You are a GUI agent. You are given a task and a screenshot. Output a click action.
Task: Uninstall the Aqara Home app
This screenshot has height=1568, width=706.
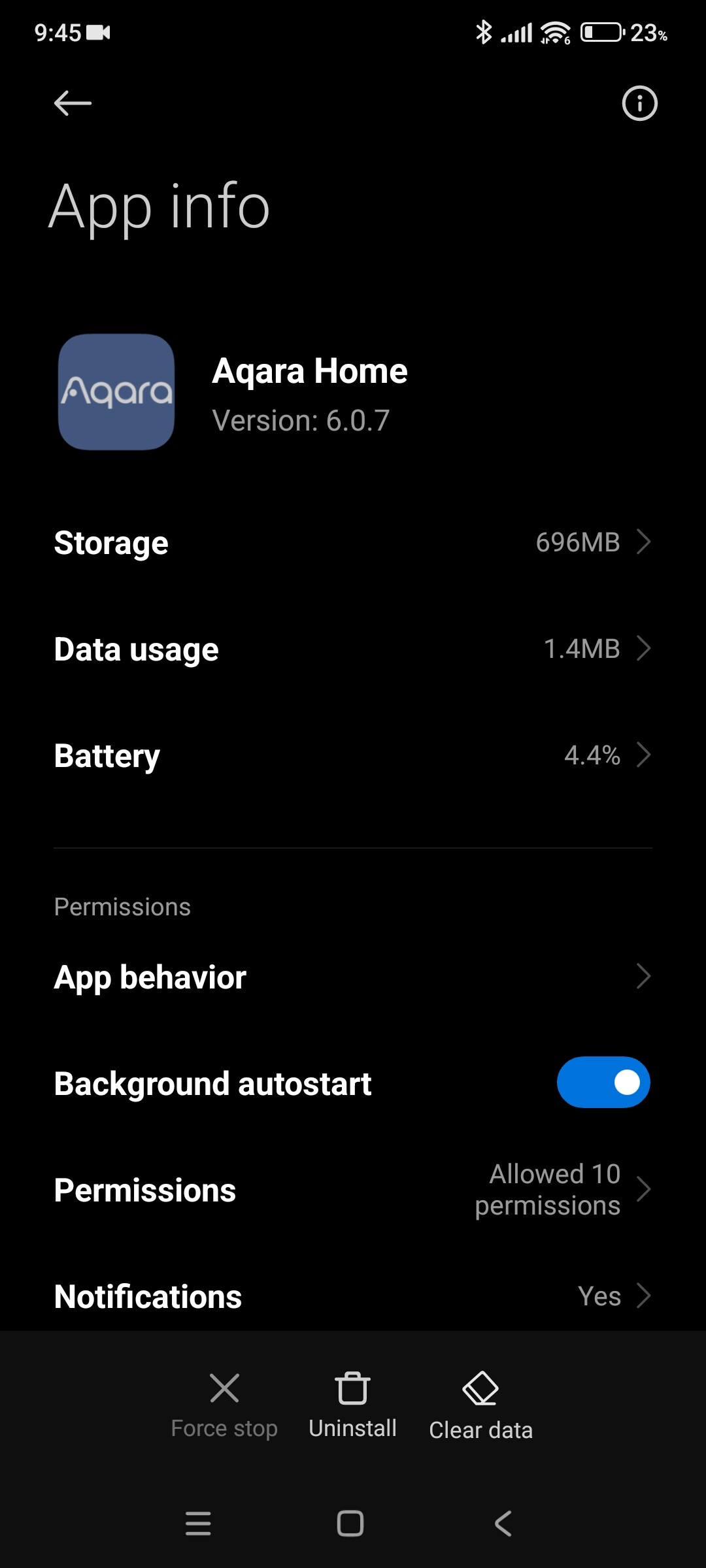click(352, 1405)
